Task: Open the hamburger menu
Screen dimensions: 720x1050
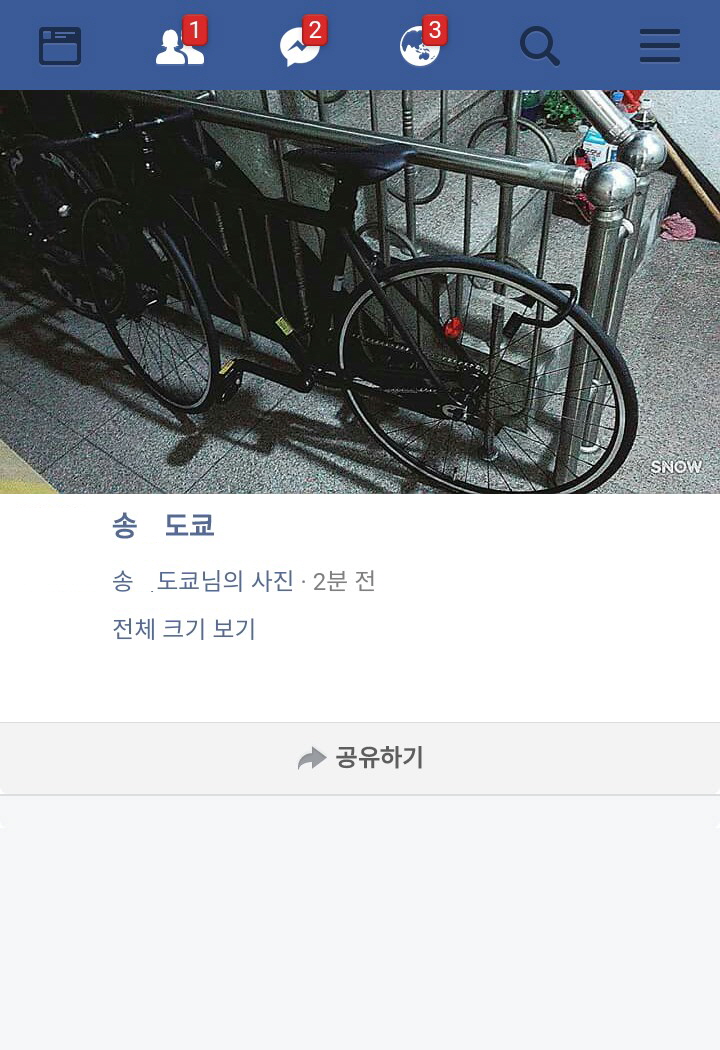Action: click(660, 46)
